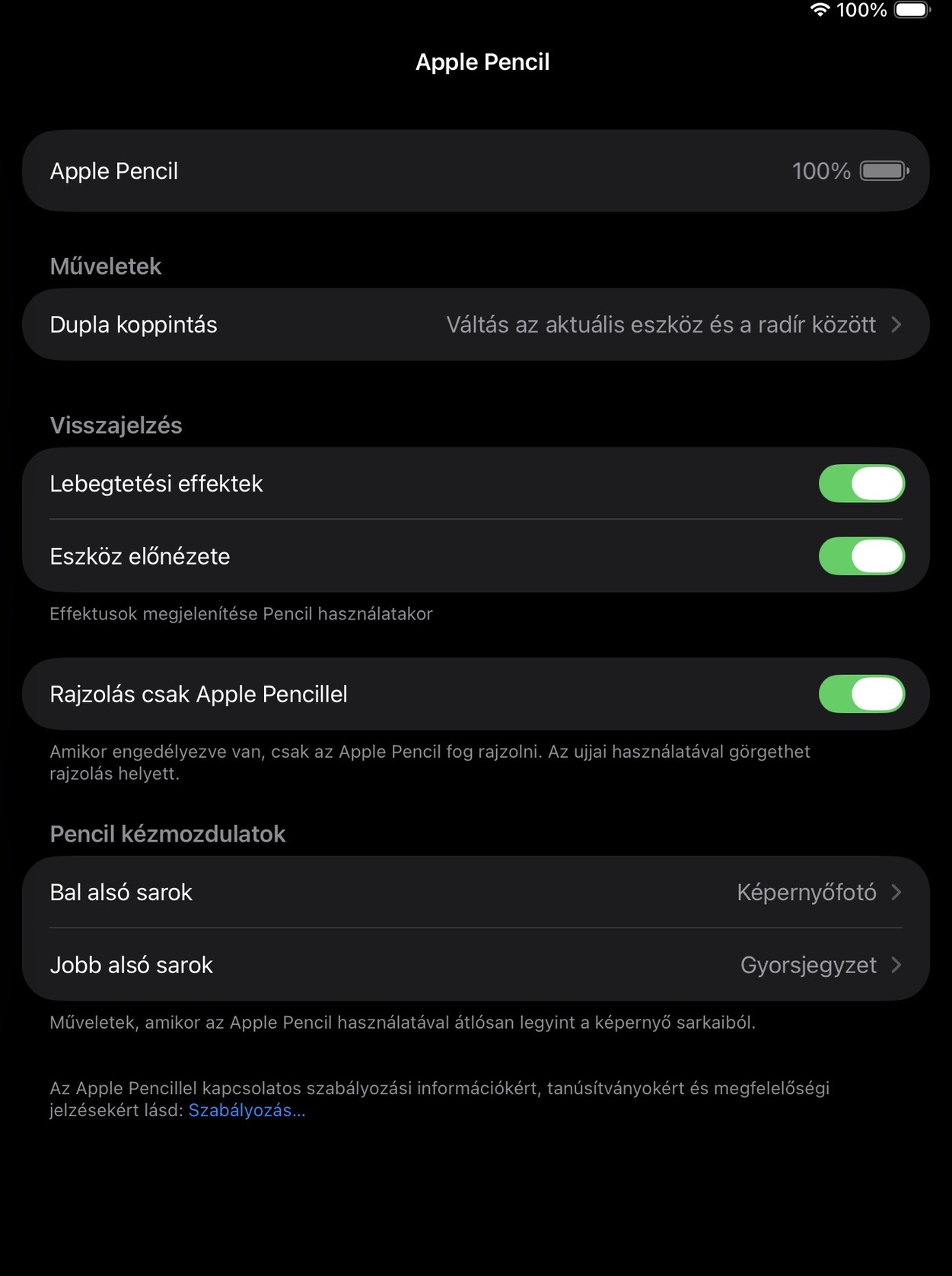The height and width of the screenshot is (1276, 952).
Task: Turn off Eszköz előnézete
Action: point(861,556)
